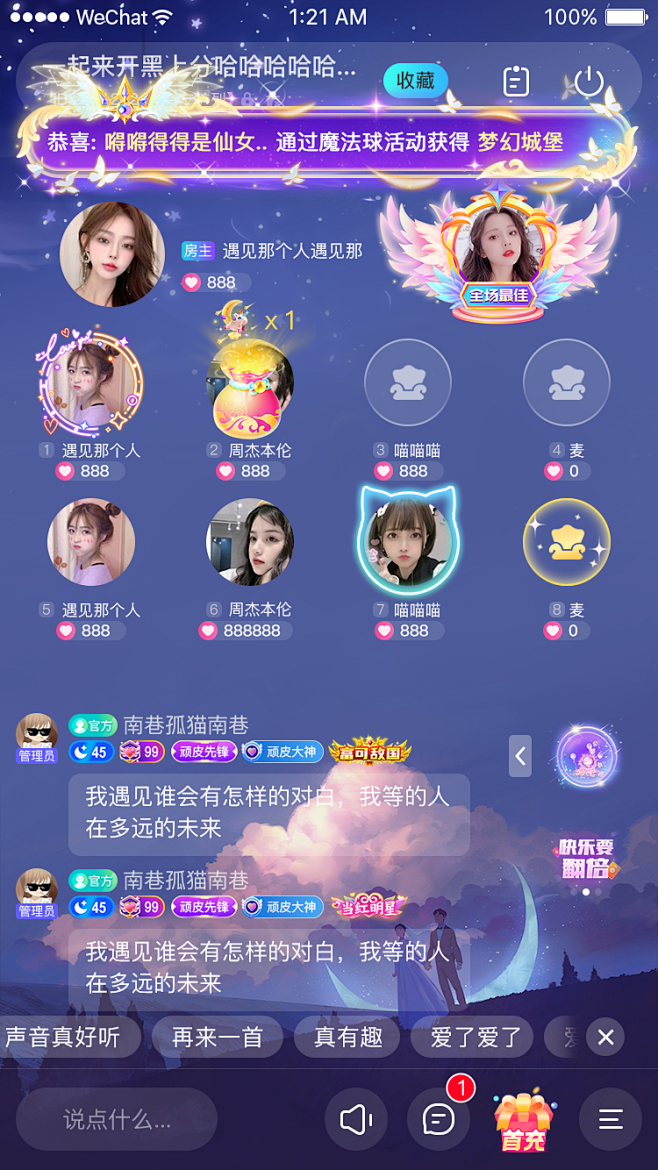Send quick reply 再来一首
The width and height of the screenshot is (658, 1170).
click(218, 1037)
